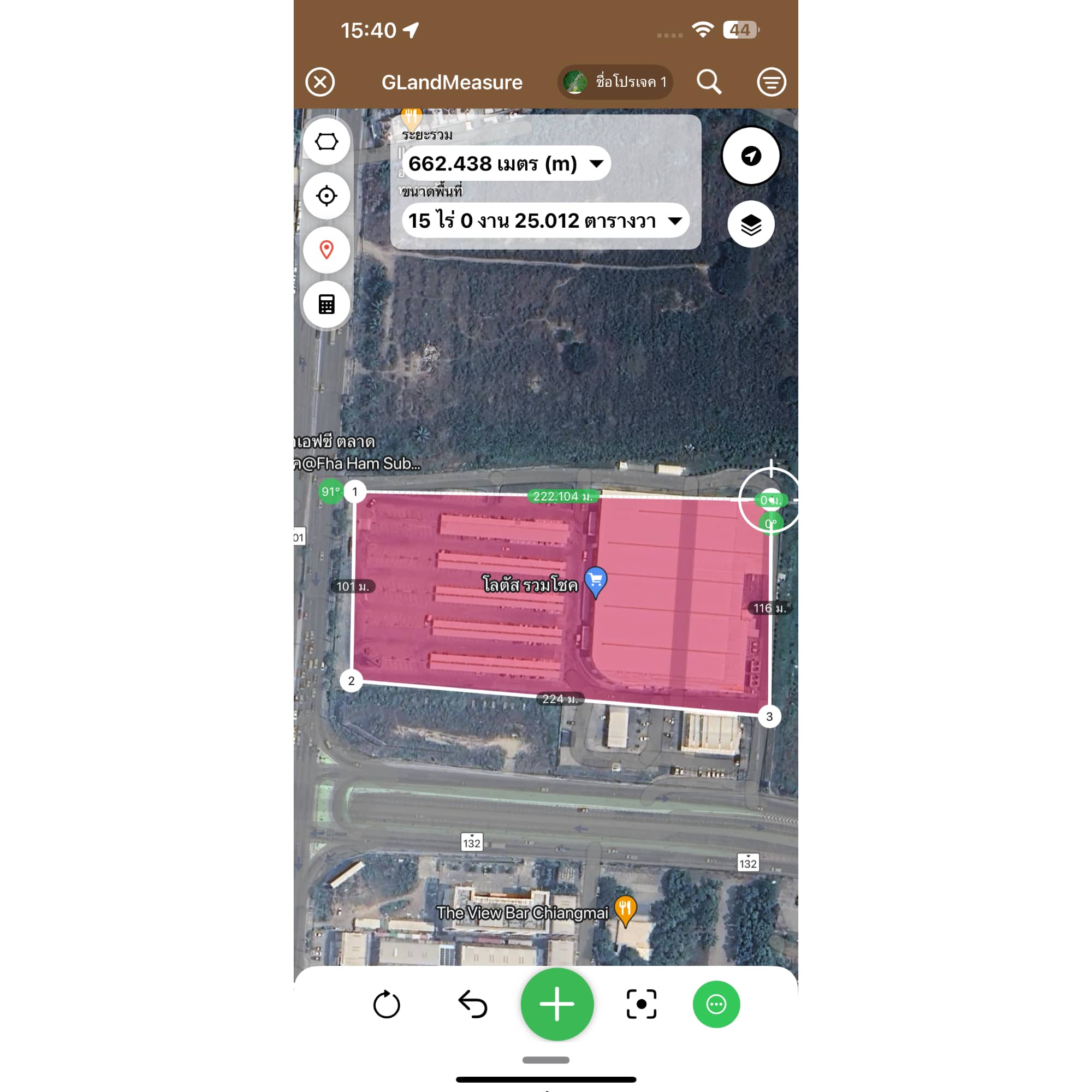Close the GLandMeasure screen
This screenshot has width=1092, height=1092.
(320, 82)
